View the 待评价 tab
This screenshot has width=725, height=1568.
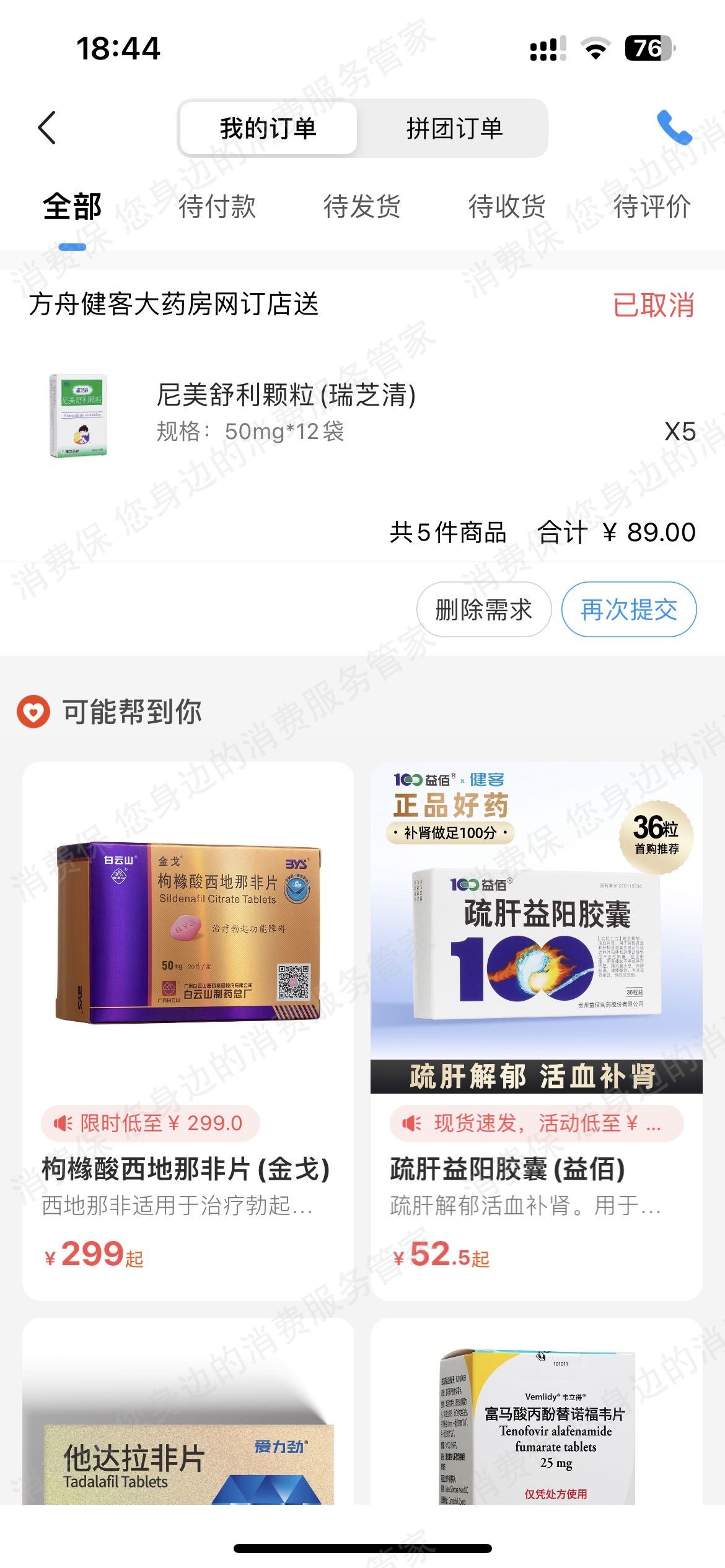click(x=651, y=207)
